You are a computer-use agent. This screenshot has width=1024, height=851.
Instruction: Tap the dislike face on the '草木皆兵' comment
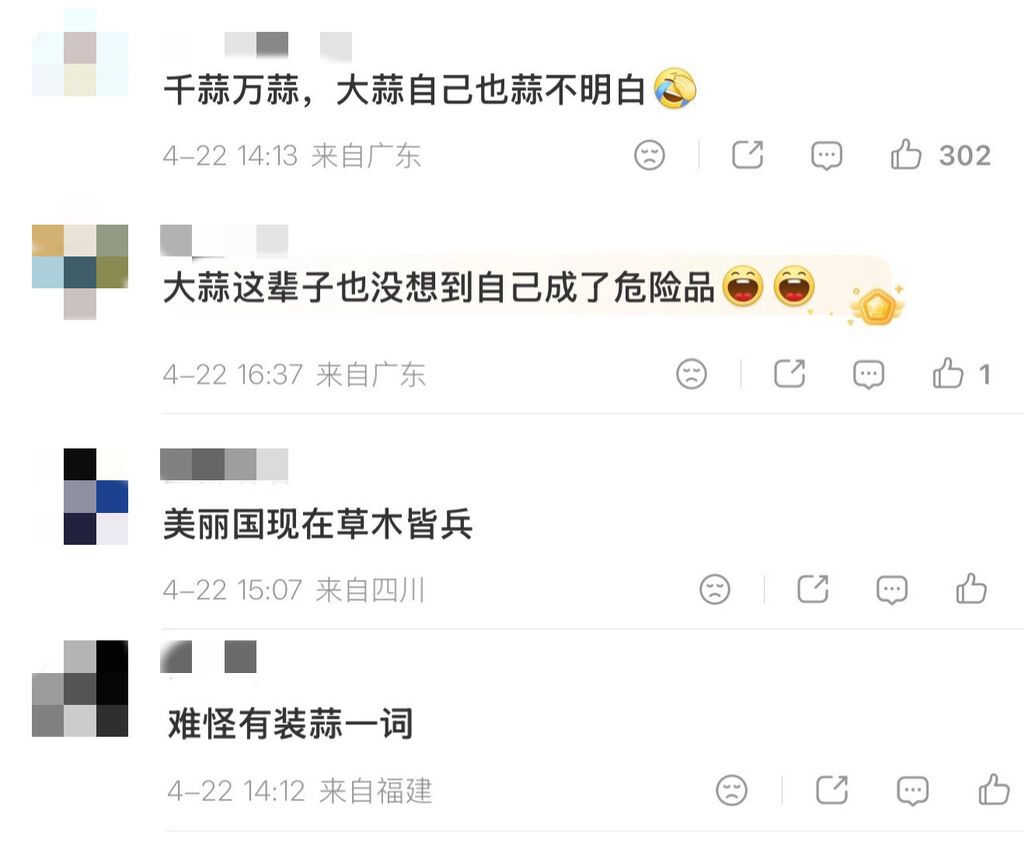[715, 589]
